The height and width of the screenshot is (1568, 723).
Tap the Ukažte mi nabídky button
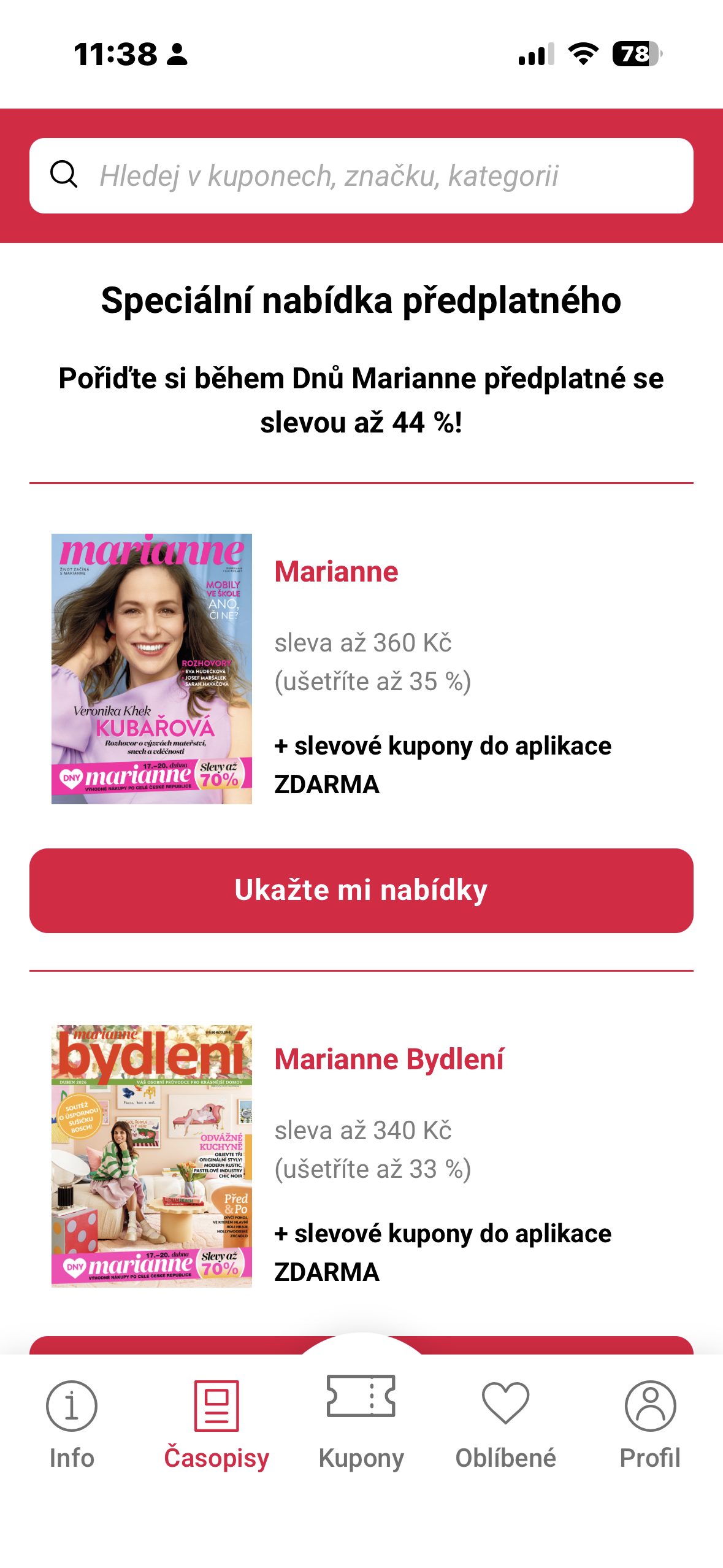click(361, 890)
